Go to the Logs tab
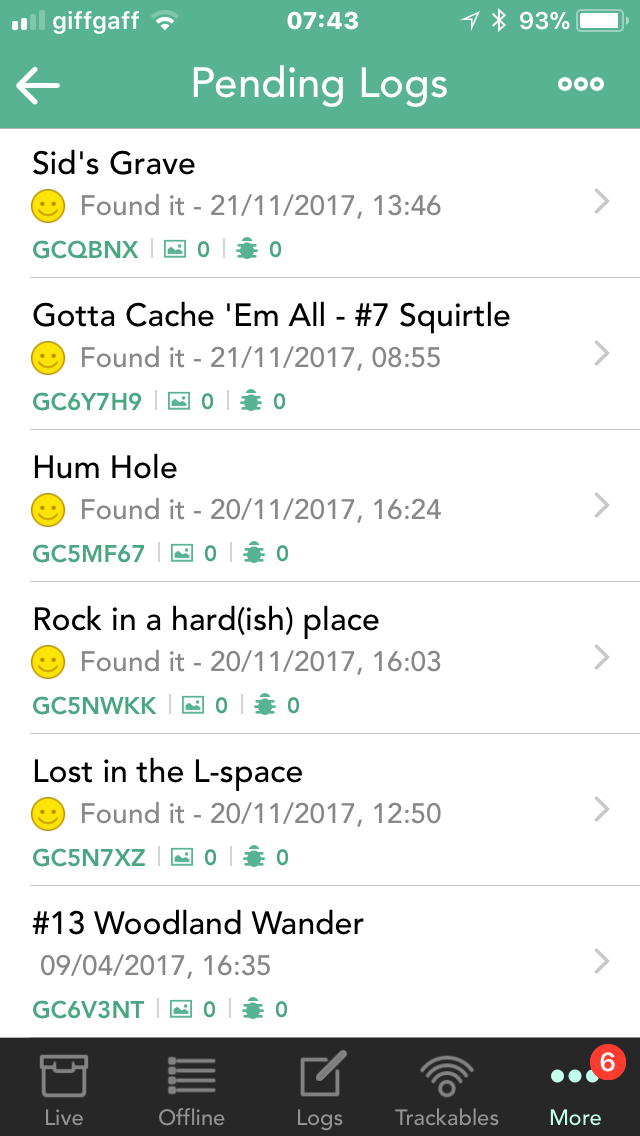The image size is (640, 1136). coord(320,1088)
